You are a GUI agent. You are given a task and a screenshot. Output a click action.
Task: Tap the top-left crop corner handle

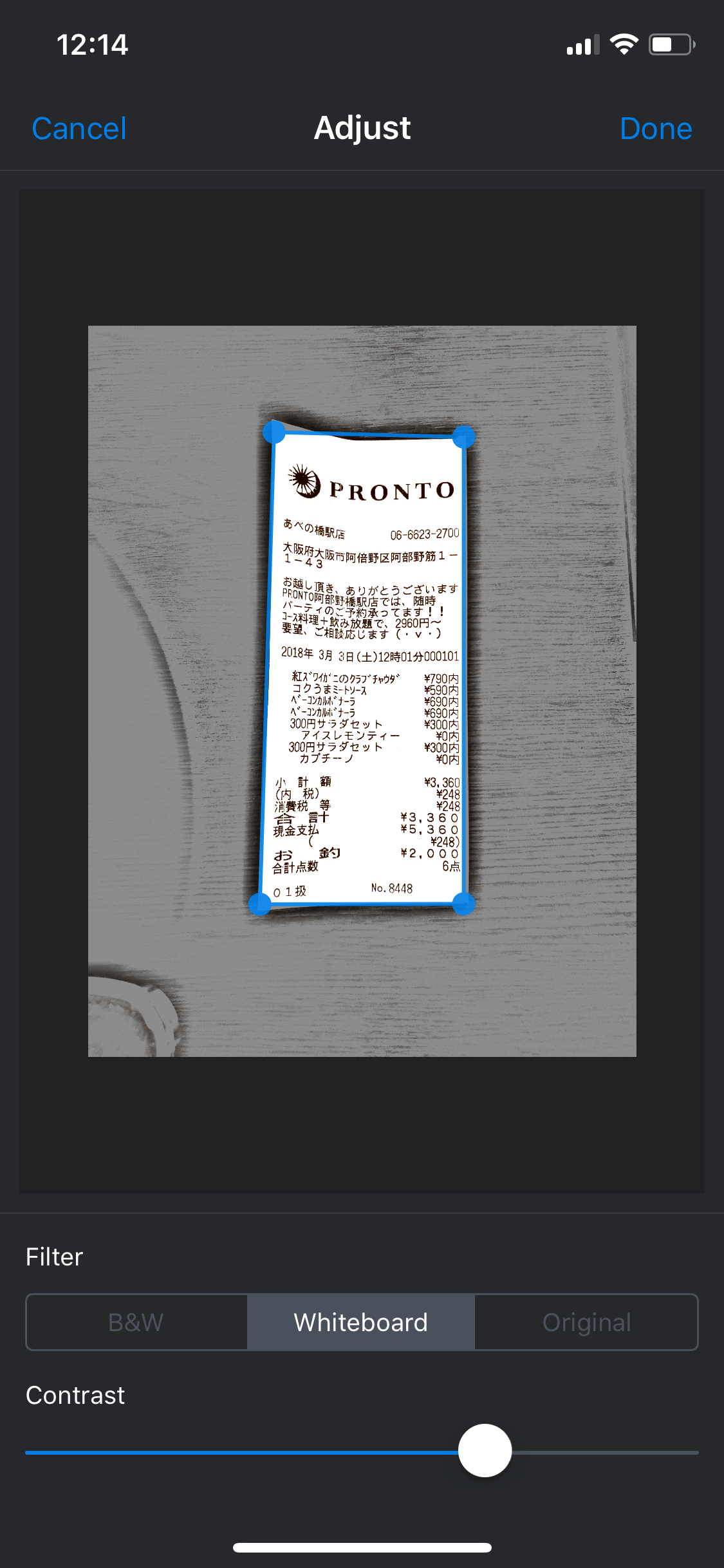pyautogui.click(x=275, y=432)
